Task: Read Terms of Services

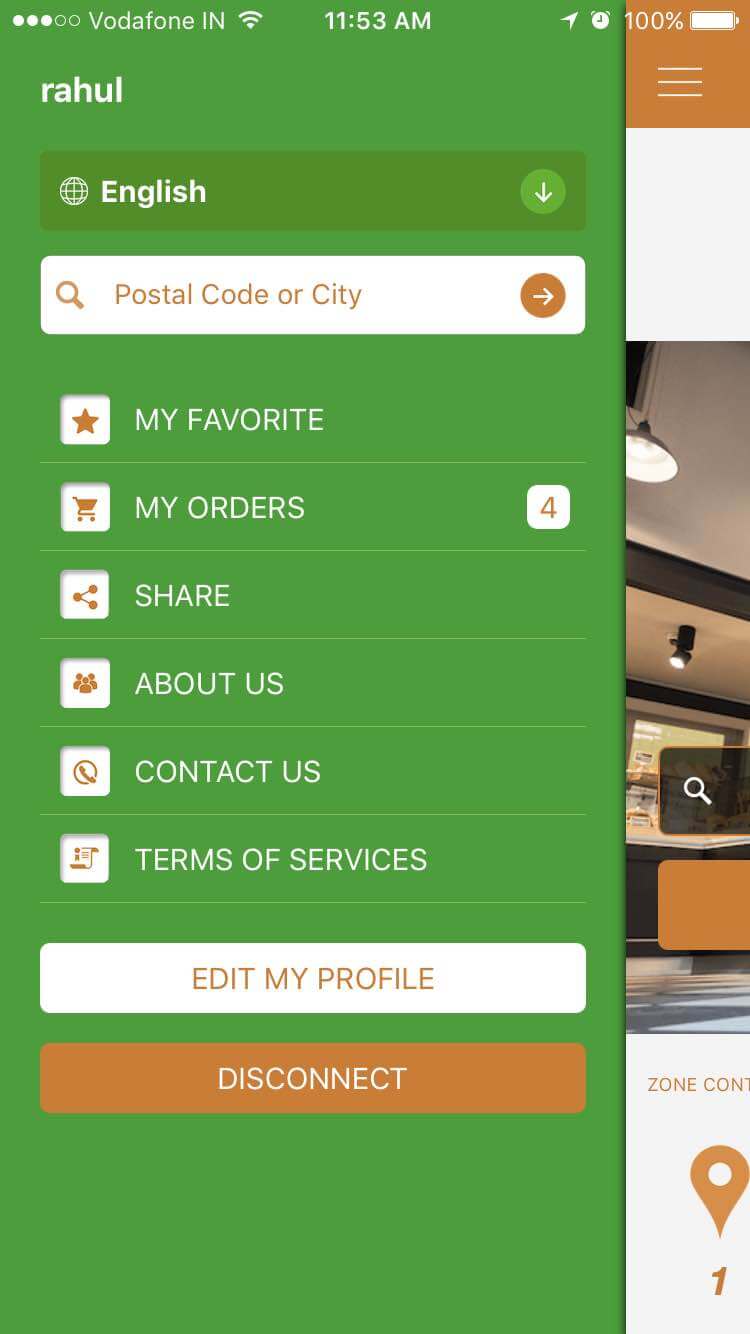Action: click(x=312, y=860)
